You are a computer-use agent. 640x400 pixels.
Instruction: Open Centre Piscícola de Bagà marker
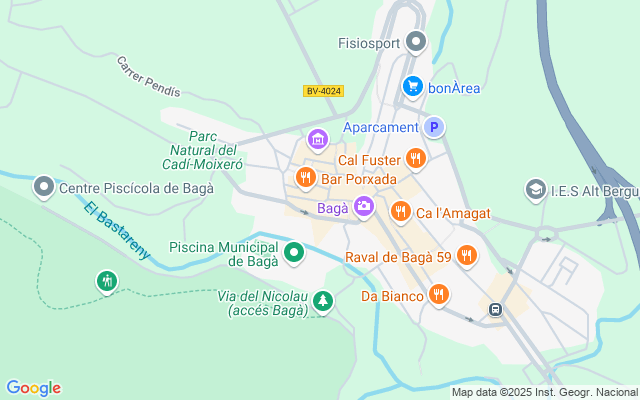(x=44, y=187)
